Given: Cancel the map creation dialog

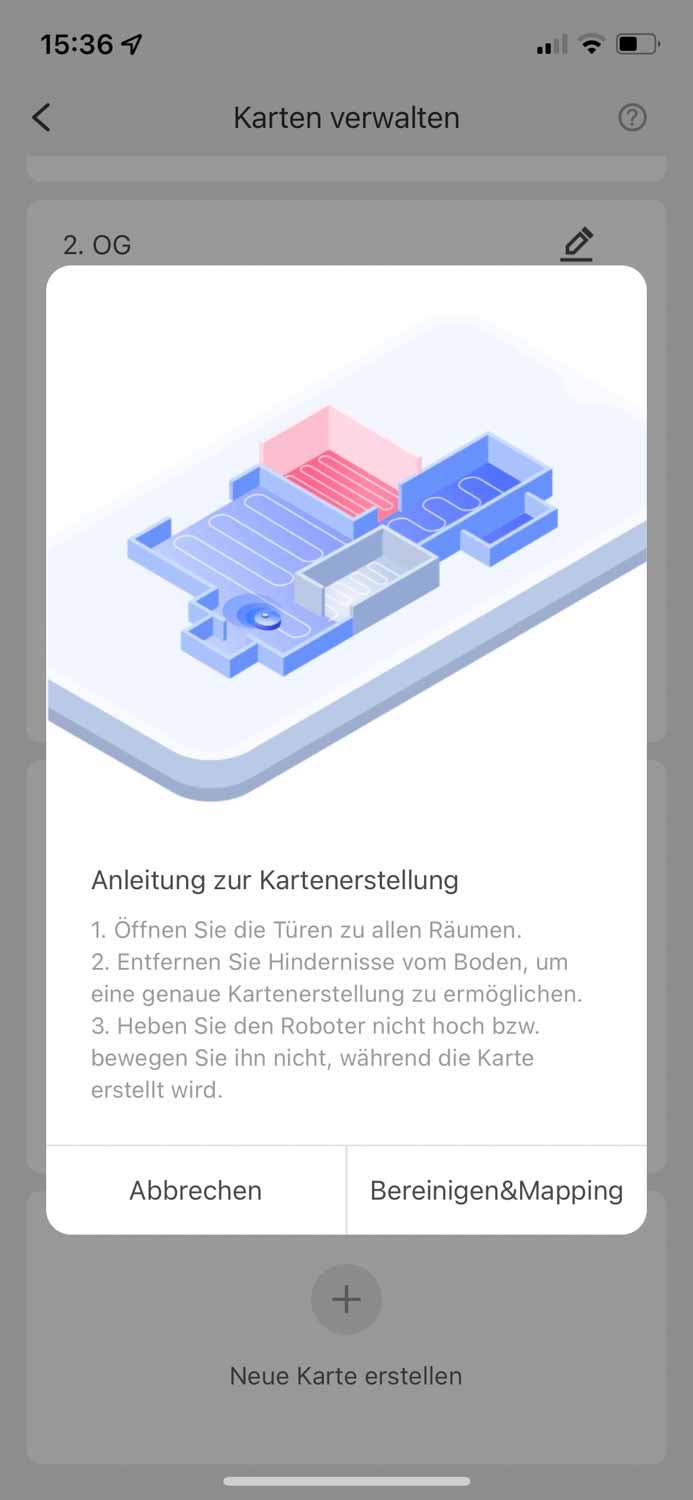Looking at the screenshot, I should pyautogui.click(x=196, y=1190).
